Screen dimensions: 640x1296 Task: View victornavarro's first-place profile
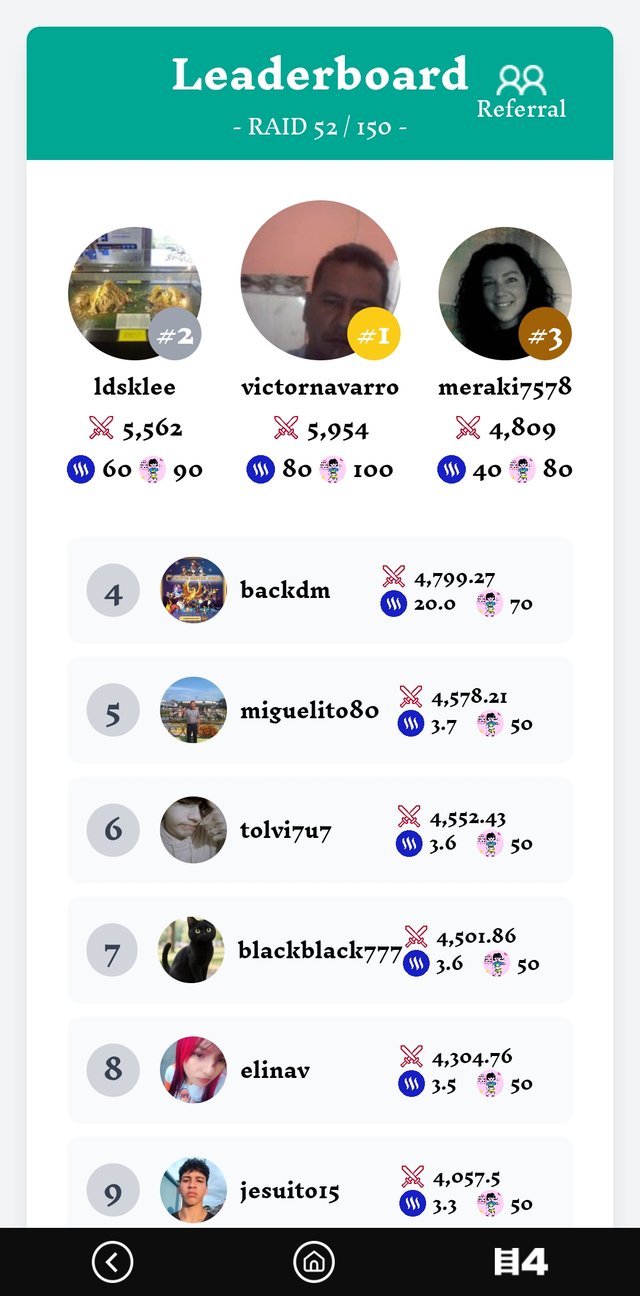(320, 280)
